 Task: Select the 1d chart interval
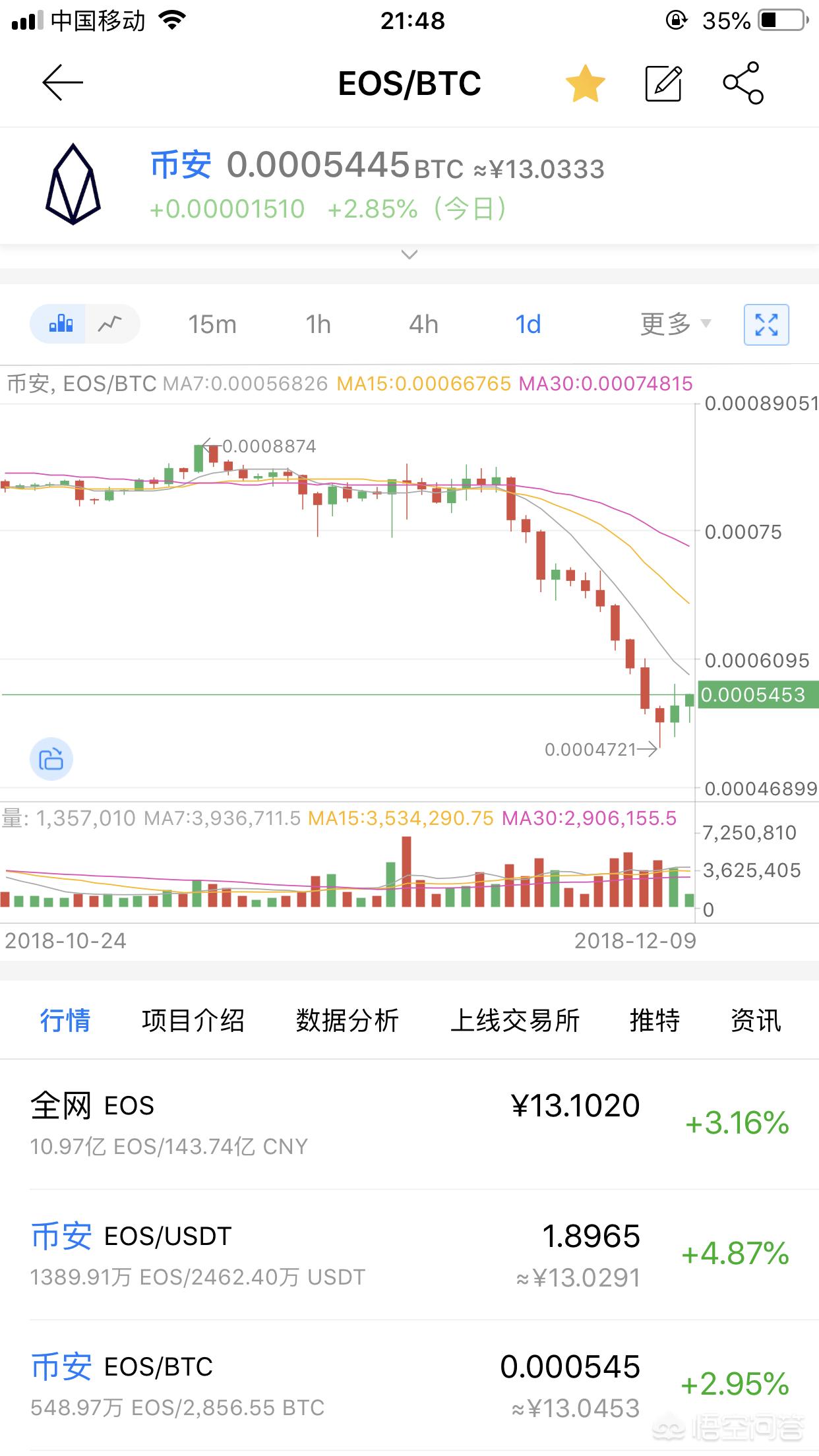tap(528, 324)
